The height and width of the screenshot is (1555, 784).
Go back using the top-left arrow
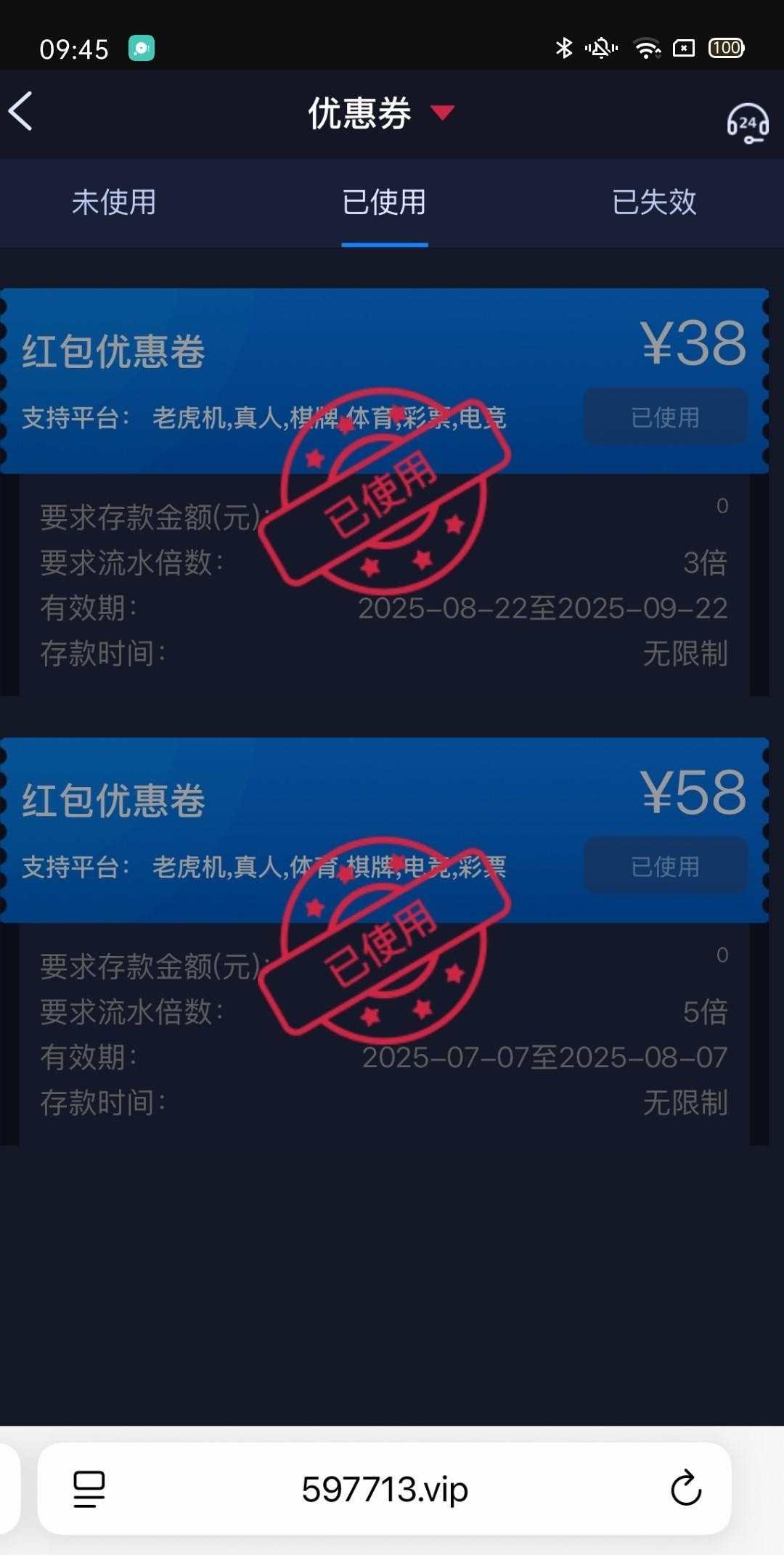(22, 111)
